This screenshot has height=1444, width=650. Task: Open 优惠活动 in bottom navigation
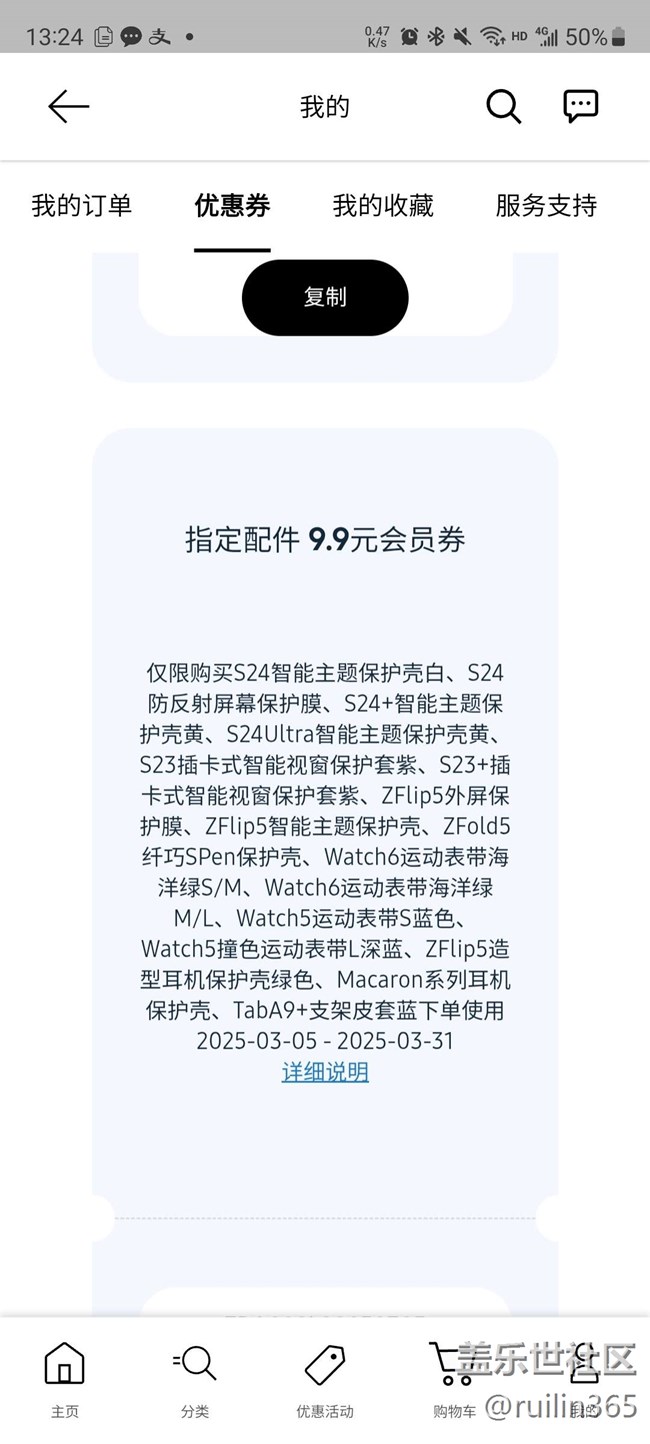[325, 1380]
